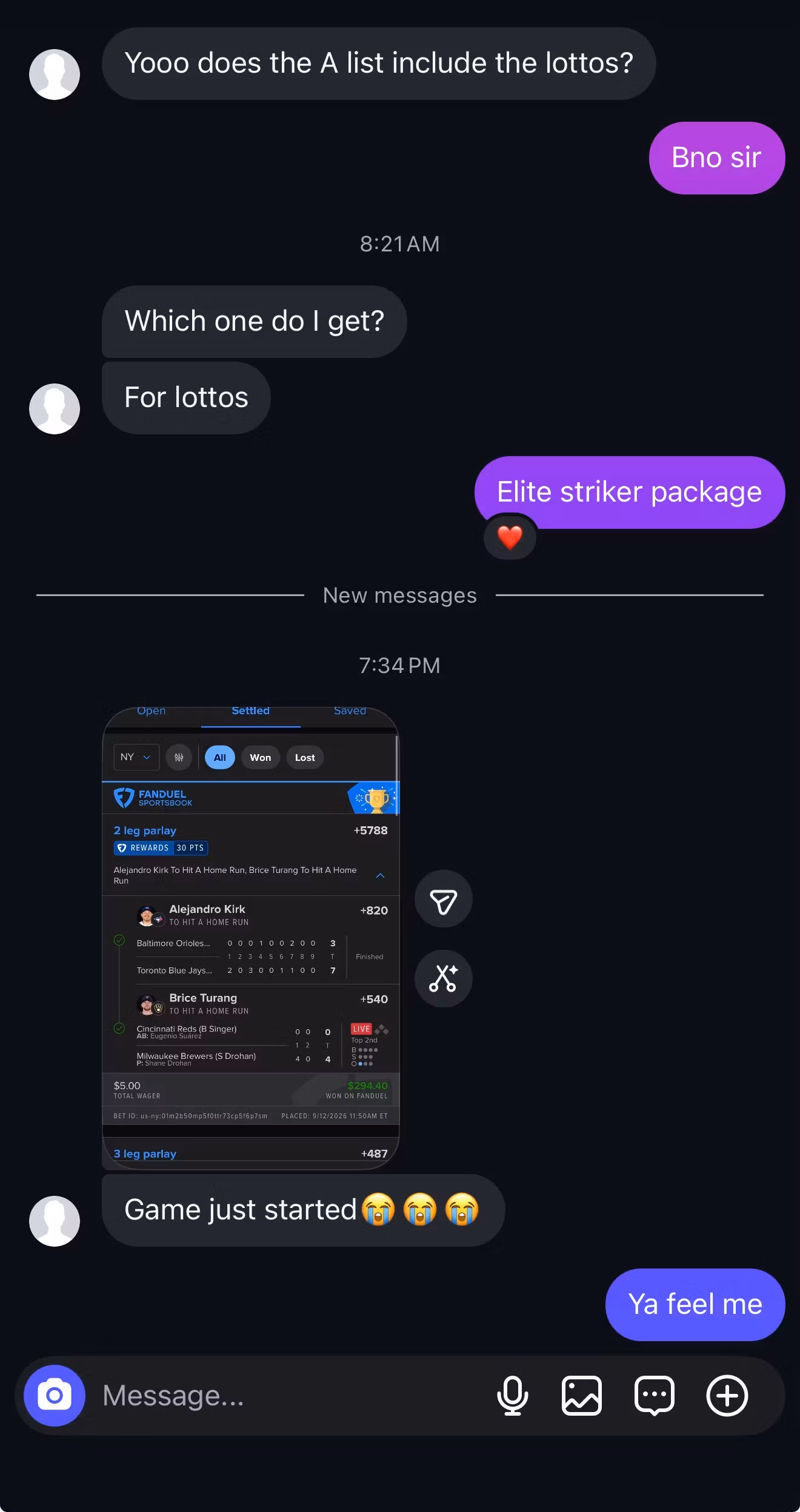Open the shared FanDuel bet slip image
This screenshot has height=1512, width=800.
pos(251,938)
